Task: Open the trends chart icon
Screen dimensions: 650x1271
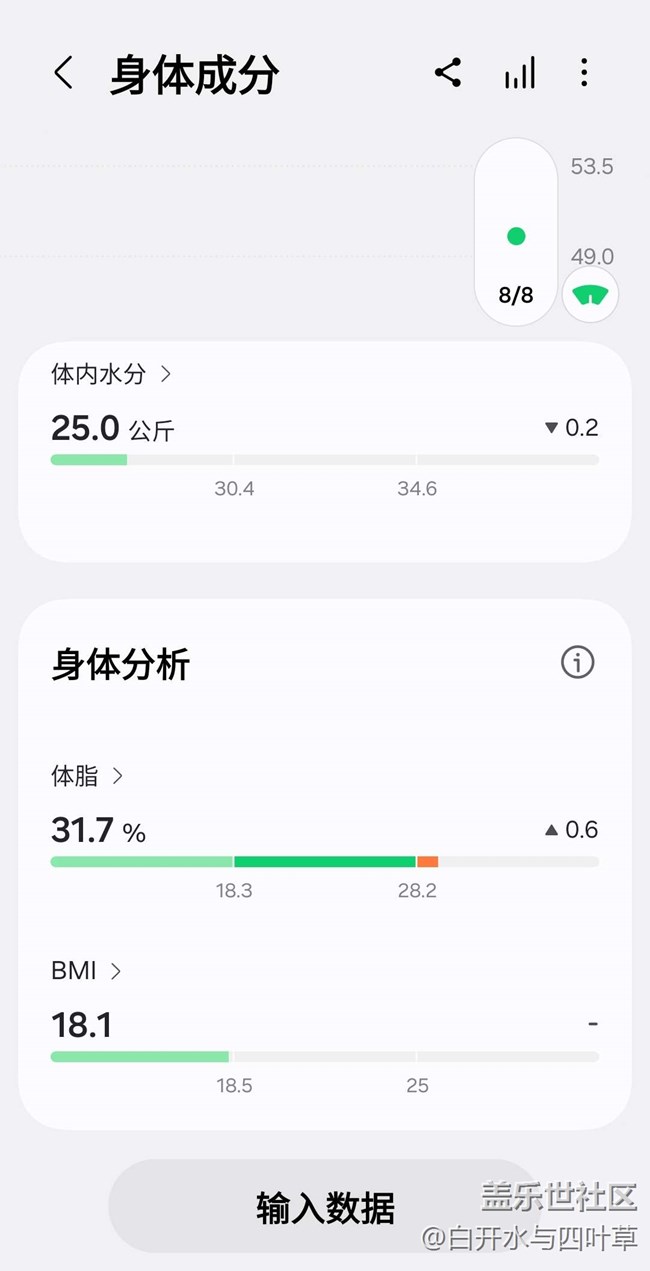Action: click(x=519, y=73)
